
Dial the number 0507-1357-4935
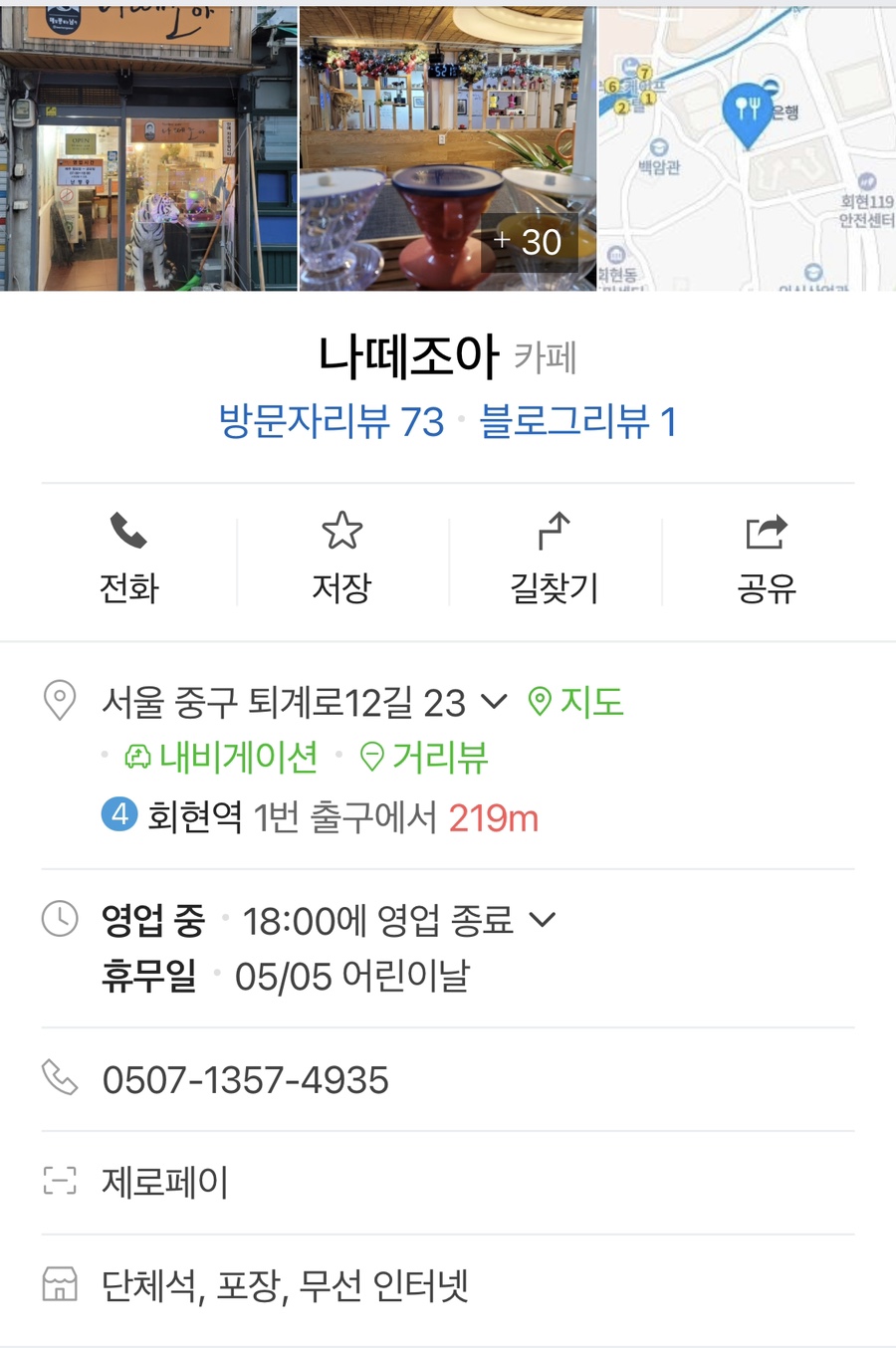(x=245, y=1080)
